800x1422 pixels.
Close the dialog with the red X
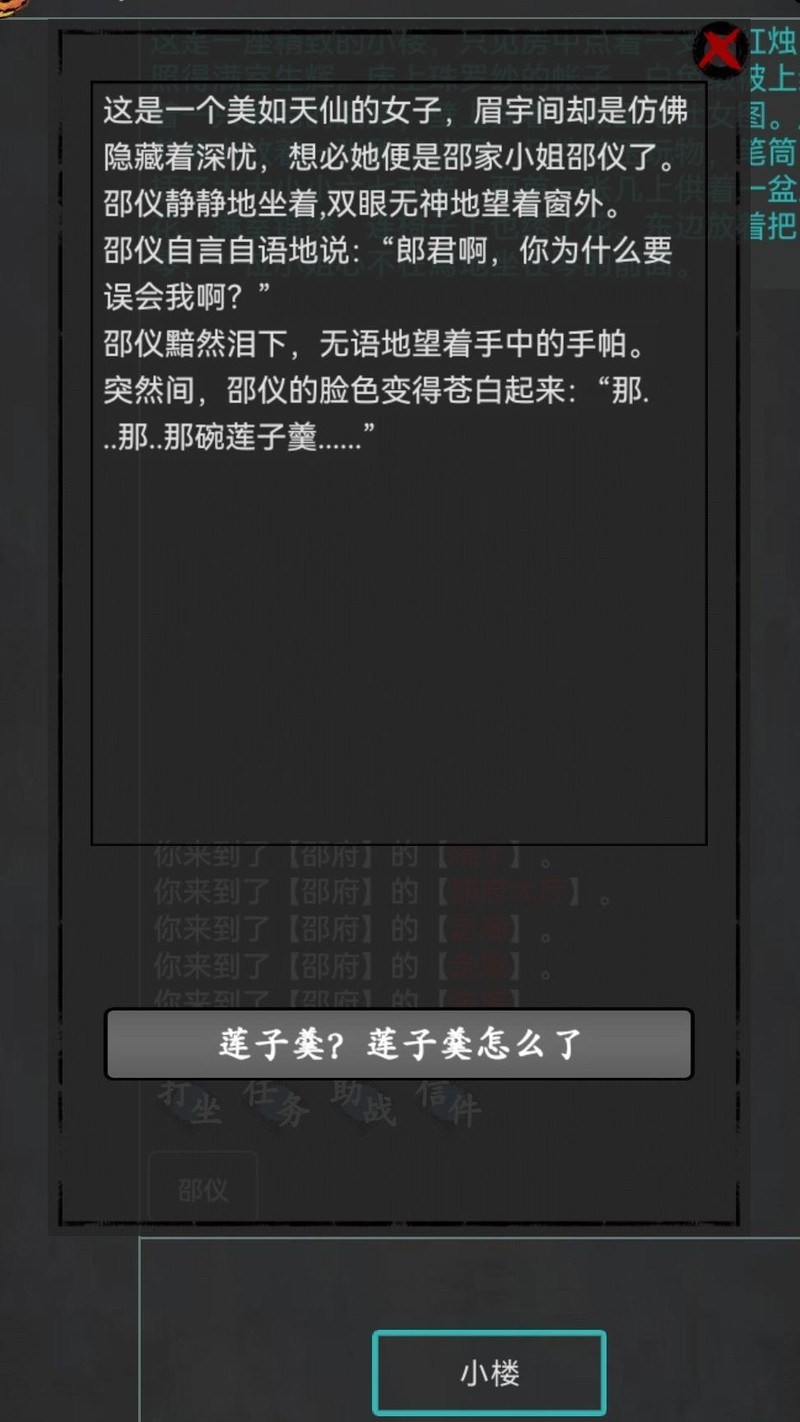click(720, 49)
